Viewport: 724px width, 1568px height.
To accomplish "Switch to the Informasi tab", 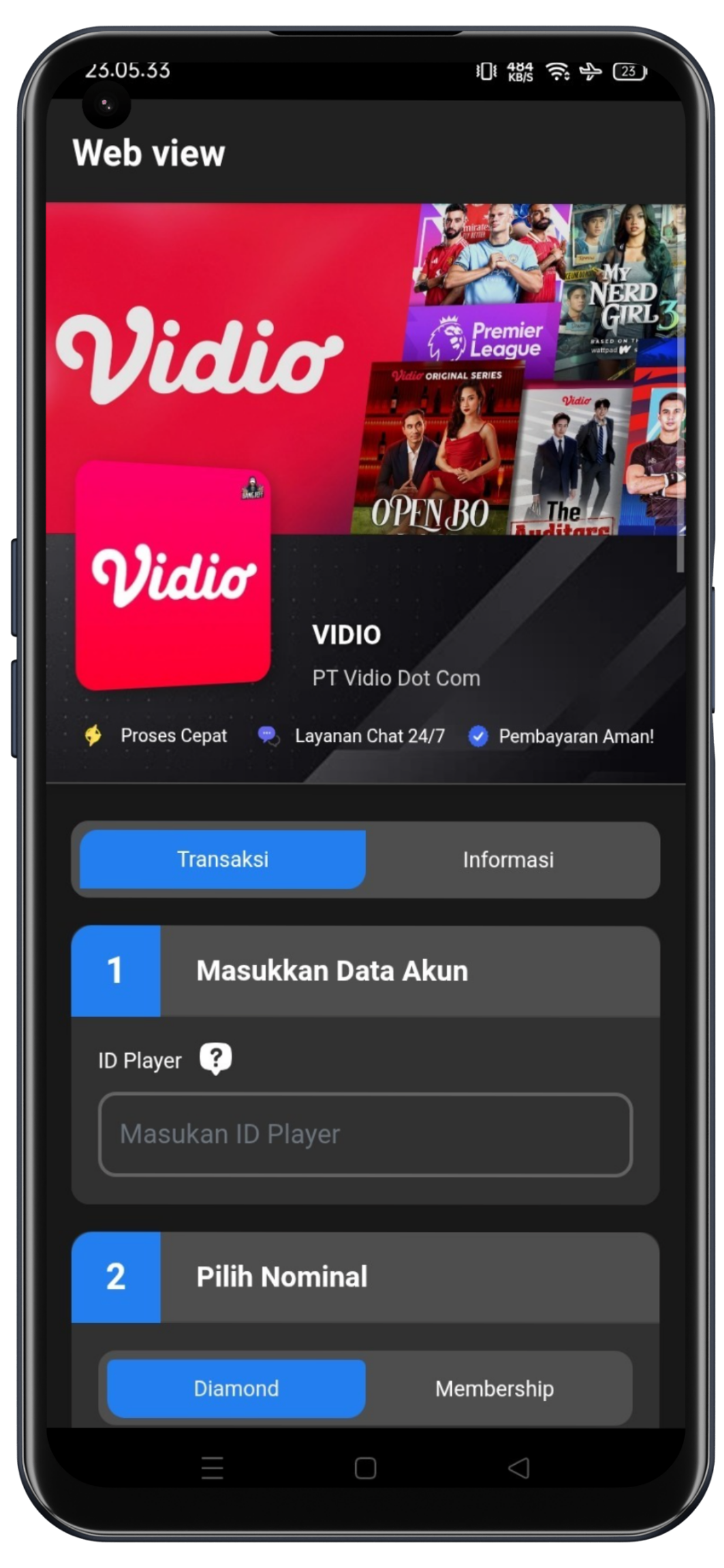I will point(508,860).
